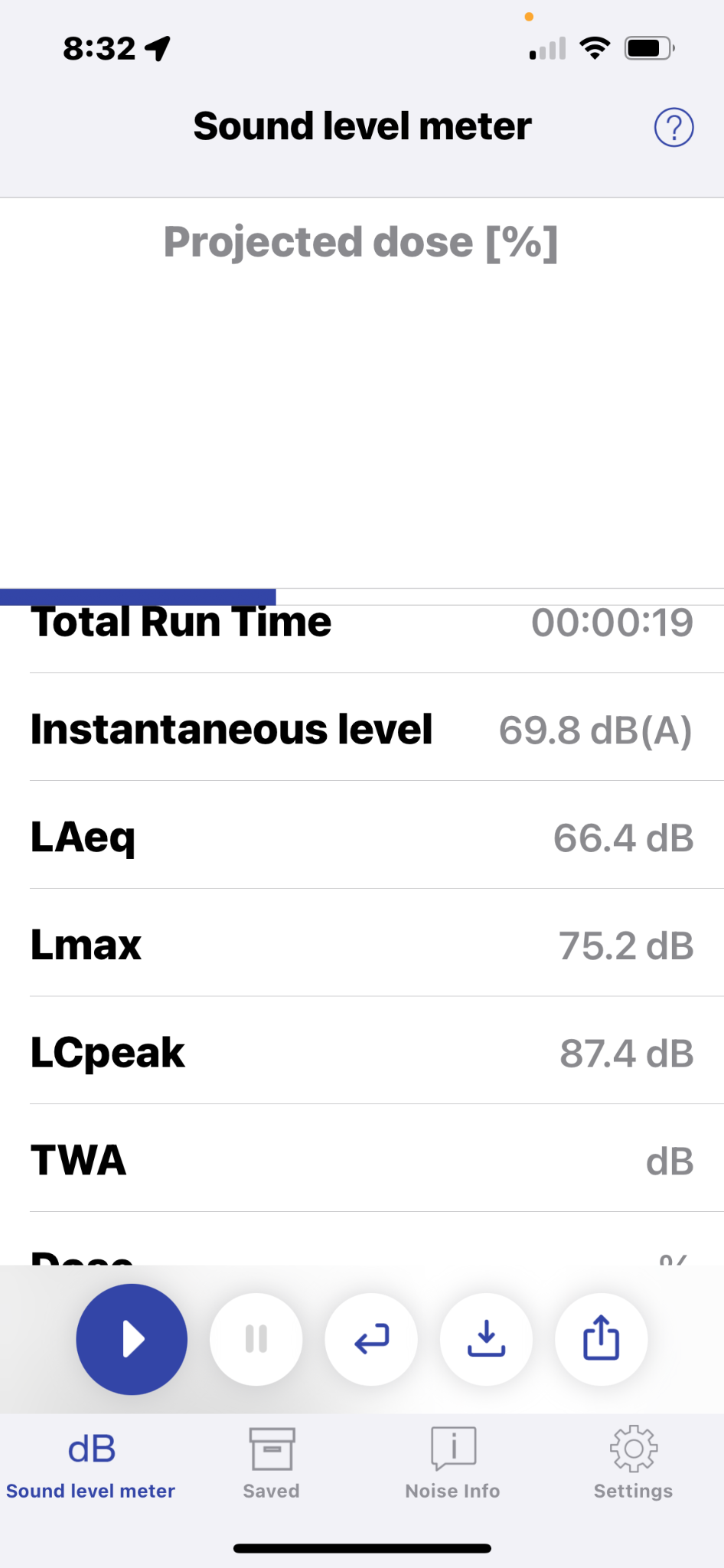Save the measurement with the download icon
The width and height of the screenshot is (724, 1568).
(x=486, y=1339)
